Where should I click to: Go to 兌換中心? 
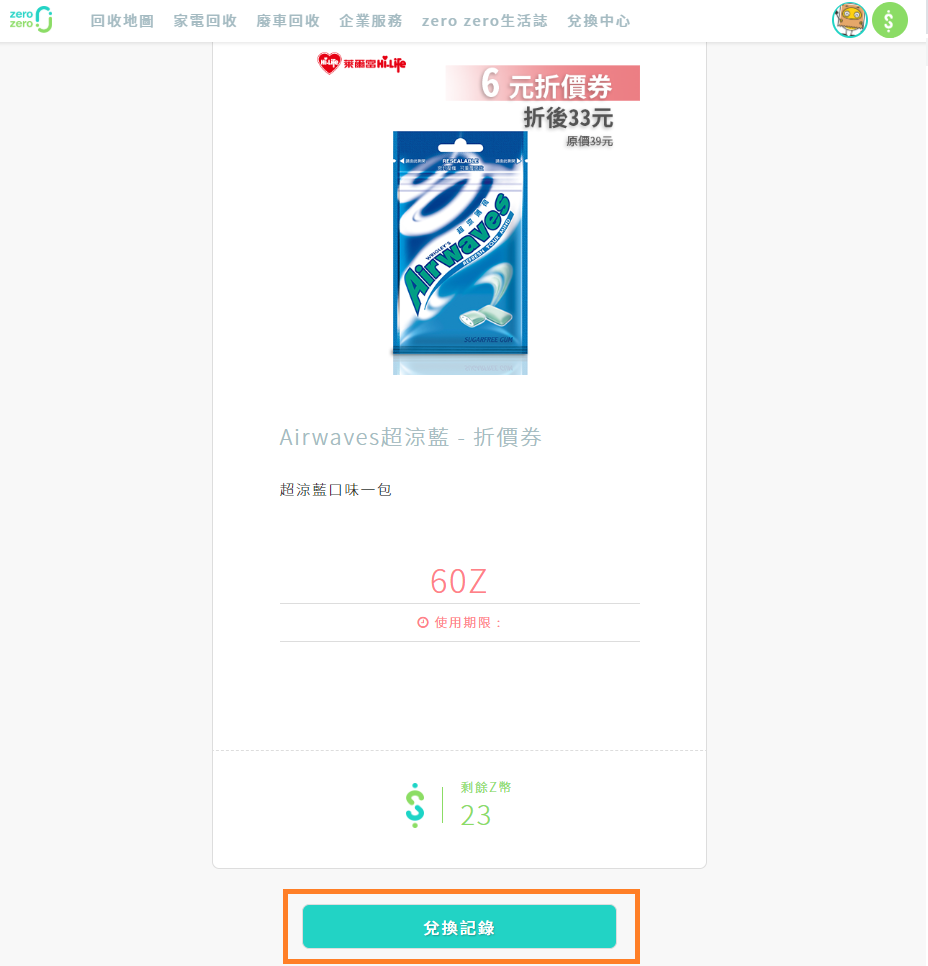(x=599, y=21)
